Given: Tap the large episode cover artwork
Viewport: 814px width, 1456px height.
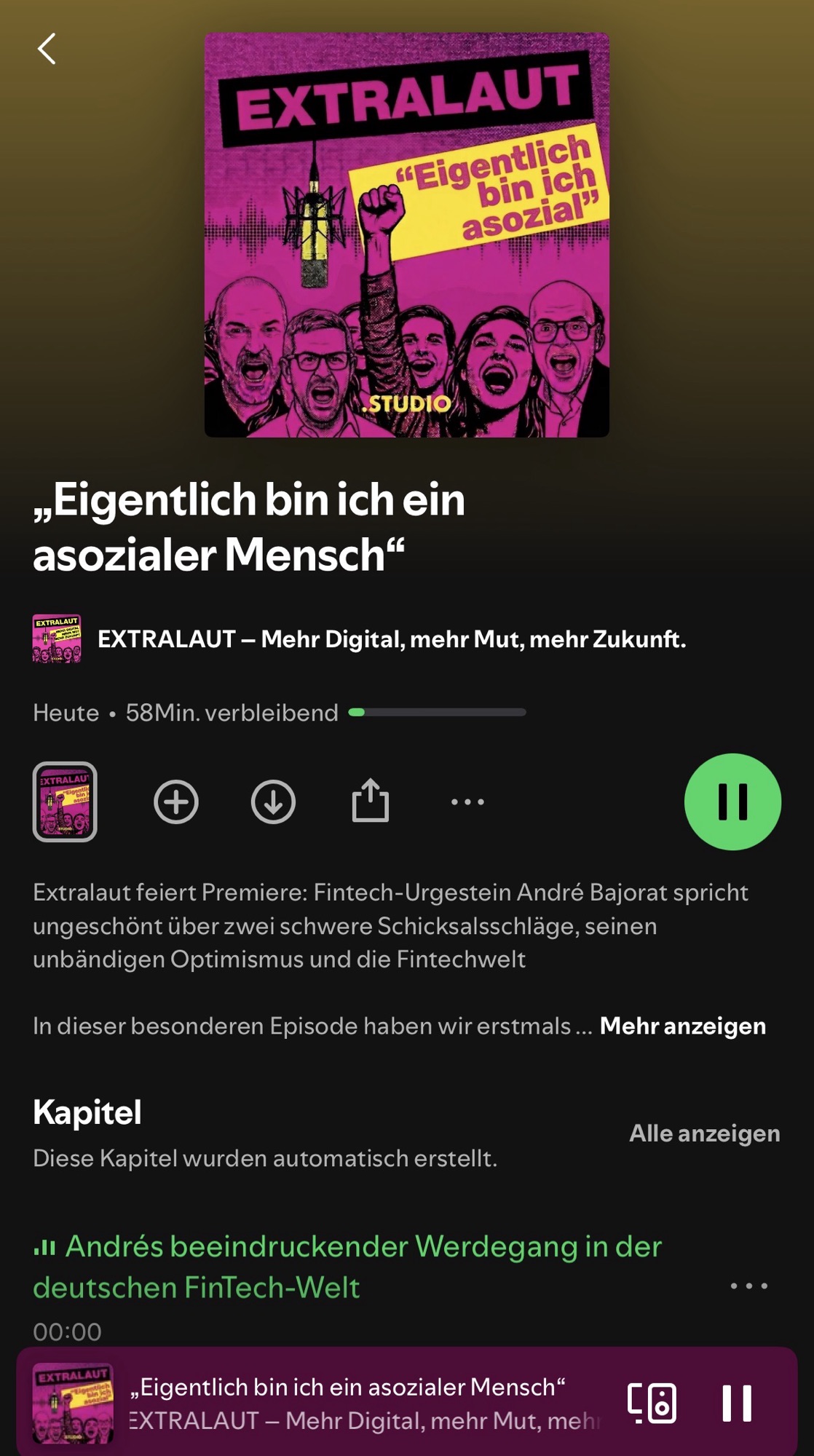Looking at the screenshot, I should point(407,232).
